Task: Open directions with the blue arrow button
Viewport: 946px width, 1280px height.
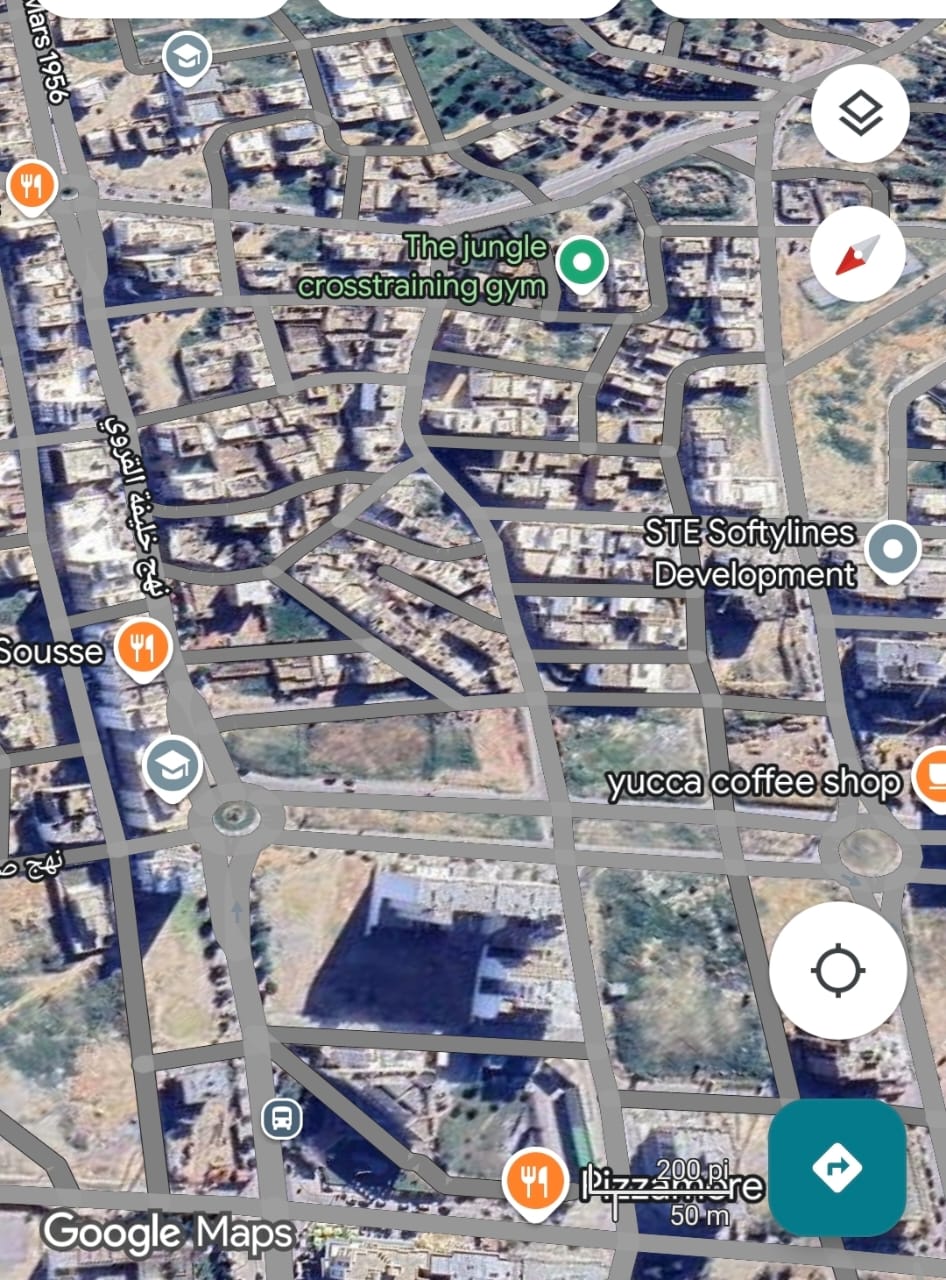Action: 837,1166
